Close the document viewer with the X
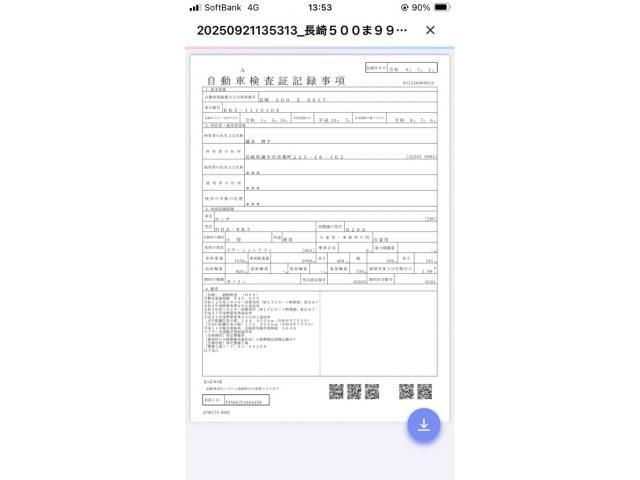Screen dimensions: 640x480 [430, 30]
